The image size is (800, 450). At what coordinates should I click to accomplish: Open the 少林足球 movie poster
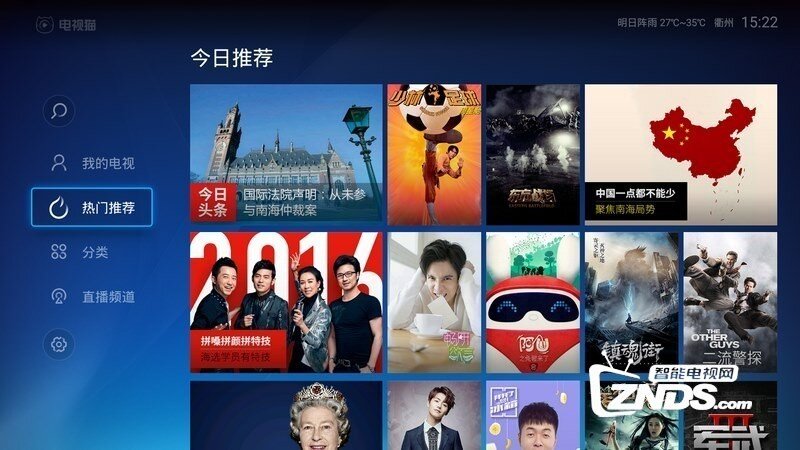pyautogui.click(x=434, y=155)
